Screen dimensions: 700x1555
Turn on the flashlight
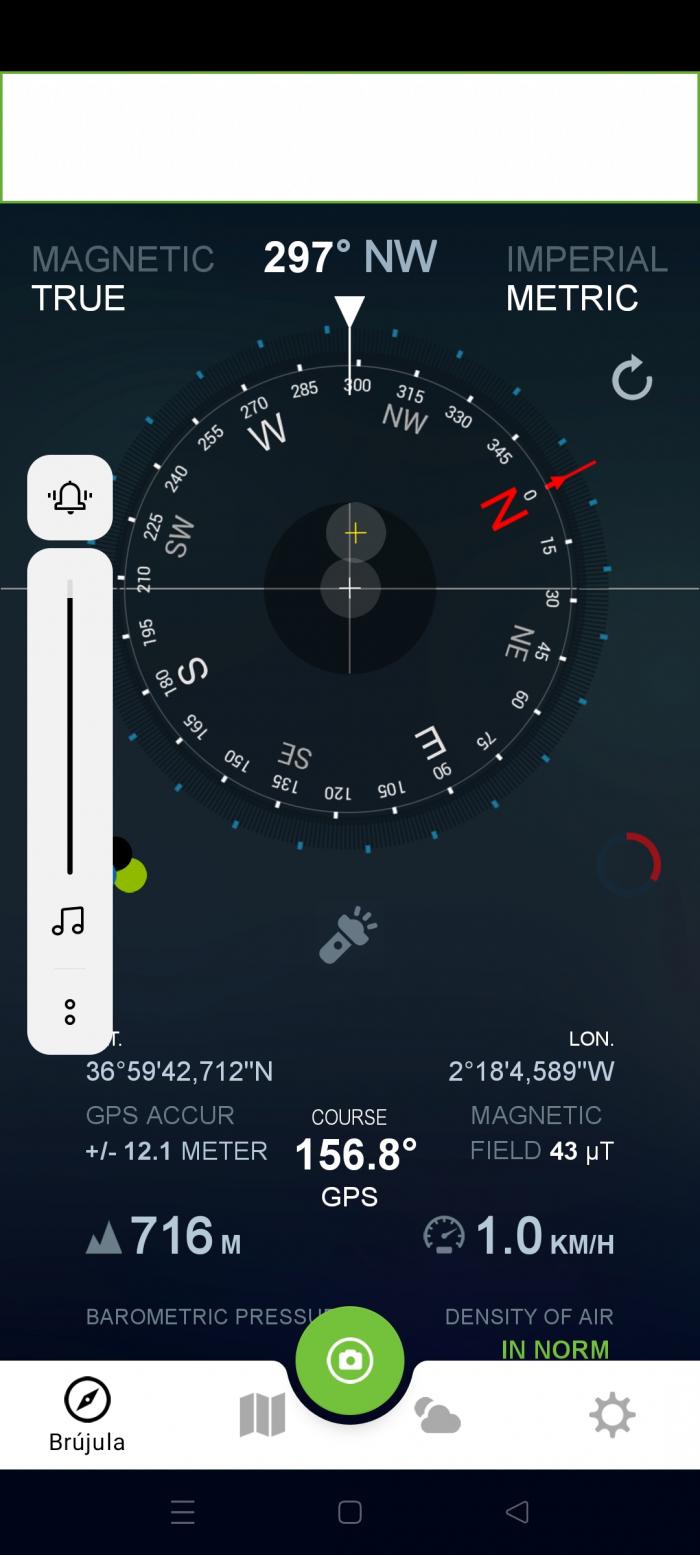point(348,935)
